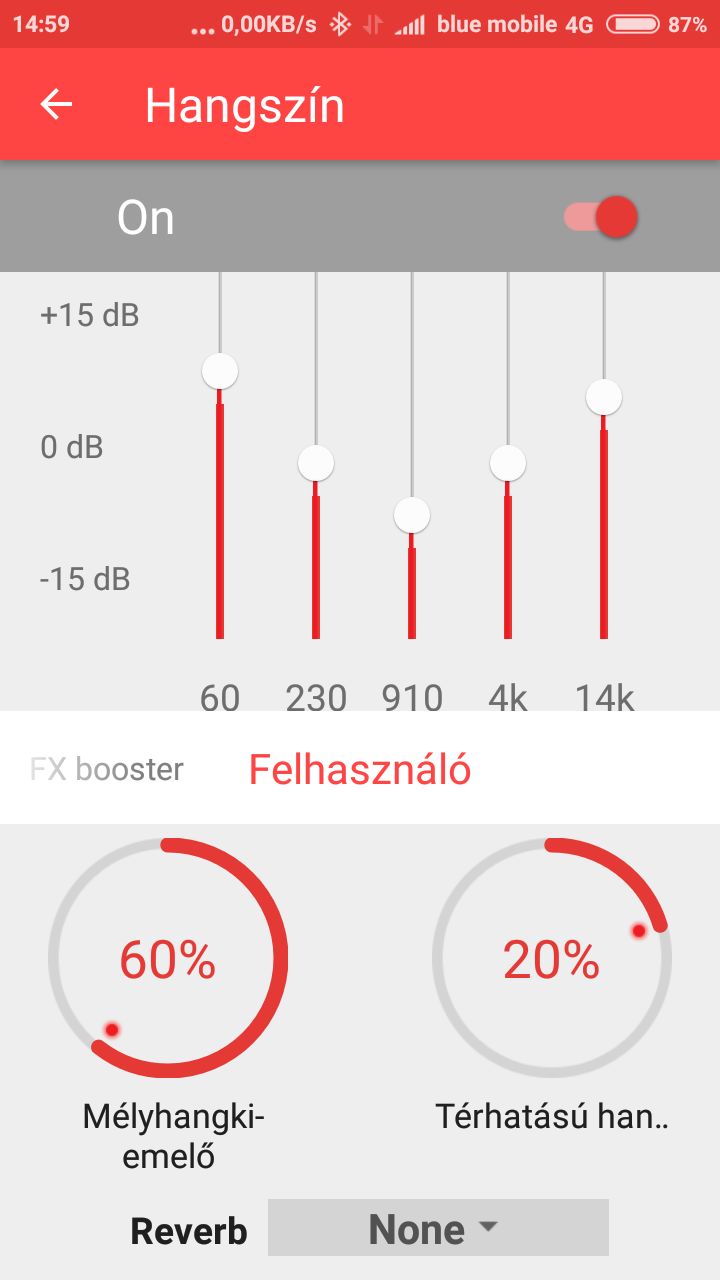The height and width of the screenshot is (1280, 720).
Task: Tap the 14k band slider knob
Action: (x=604, y=397)
